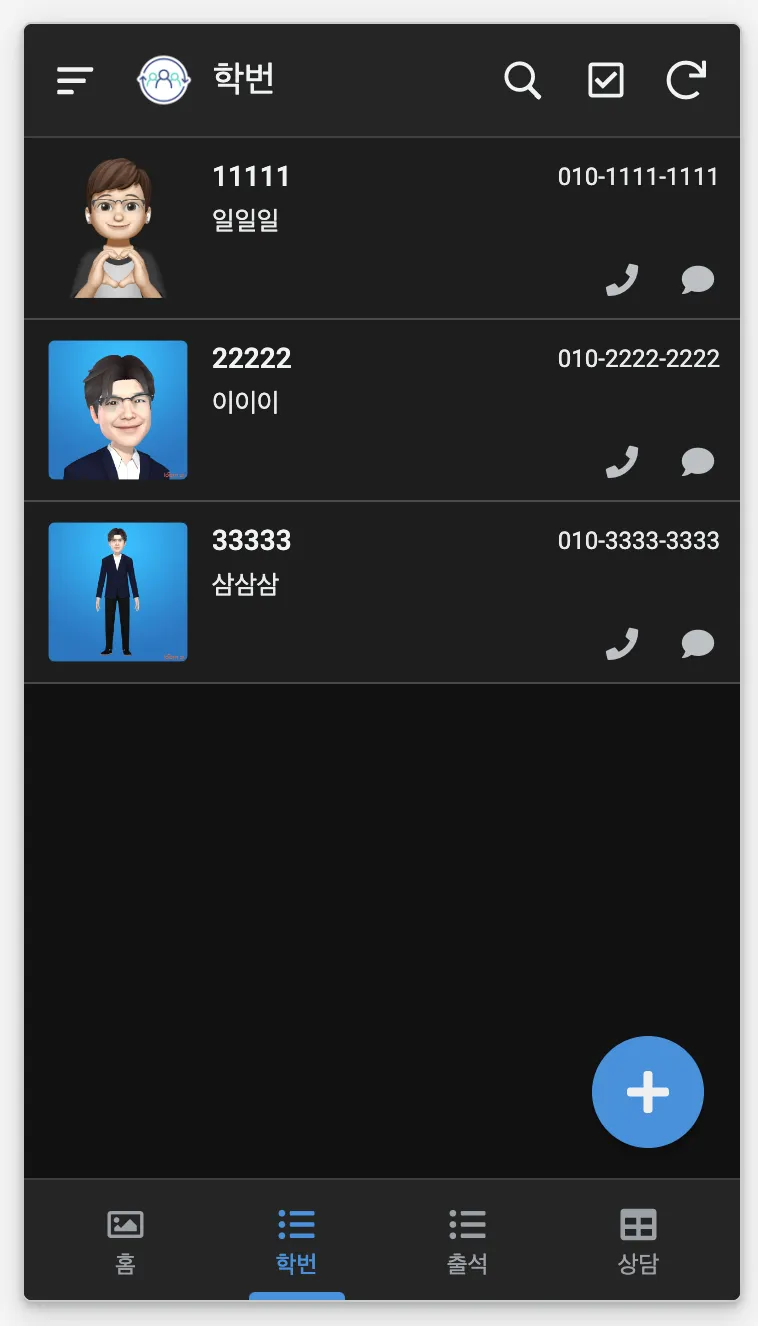Switch to the 홈 tab
This screenshot has height=1326, width=758.
point(125,1241)
